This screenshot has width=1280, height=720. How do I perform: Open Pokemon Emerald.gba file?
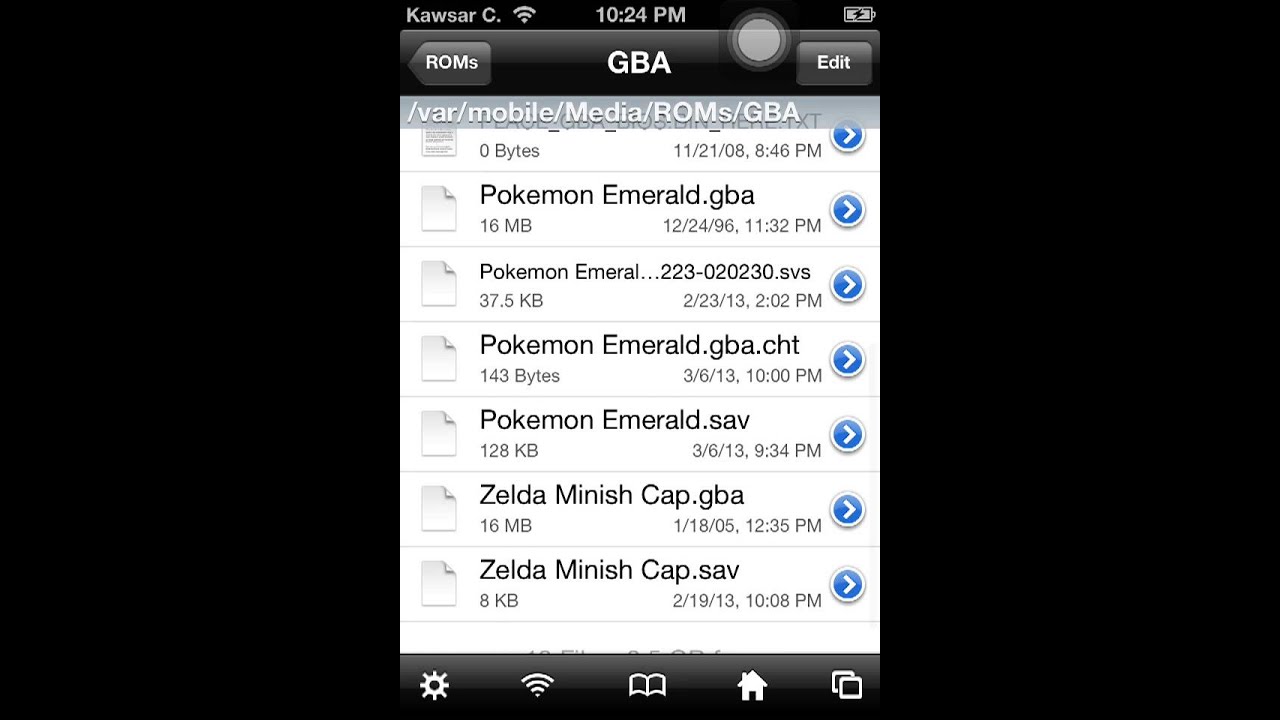tap(616, 208)
